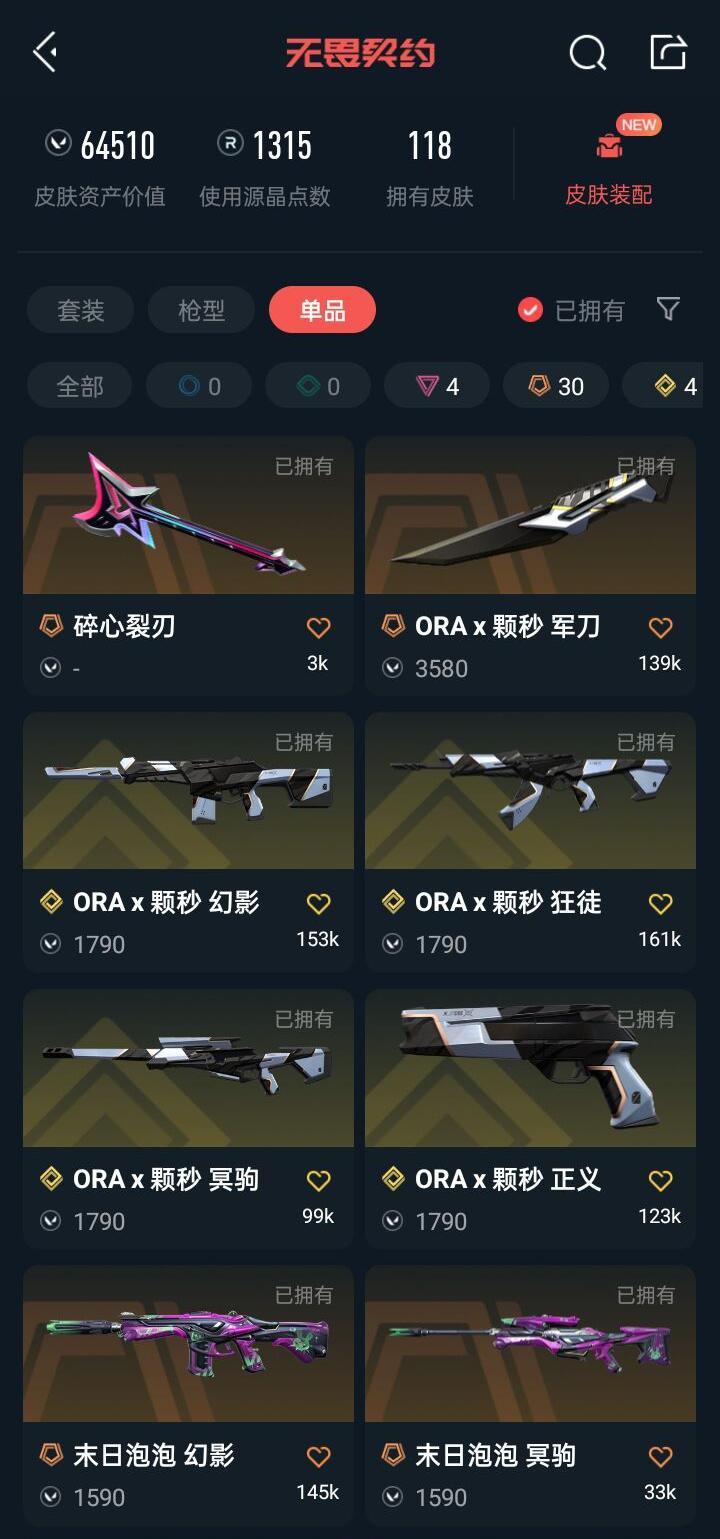
Task: Share this skin collection page
Action: point(668,52)
